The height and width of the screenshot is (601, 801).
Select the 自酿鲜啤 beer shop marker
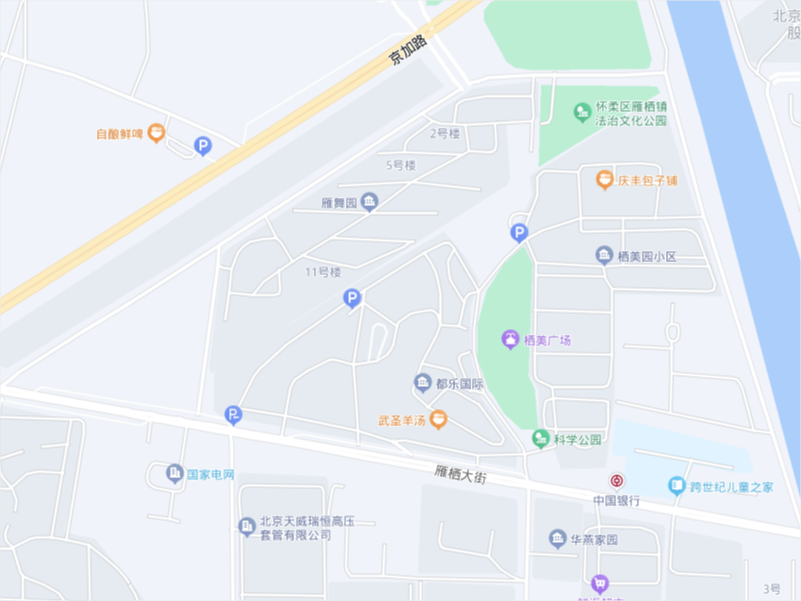156,133
